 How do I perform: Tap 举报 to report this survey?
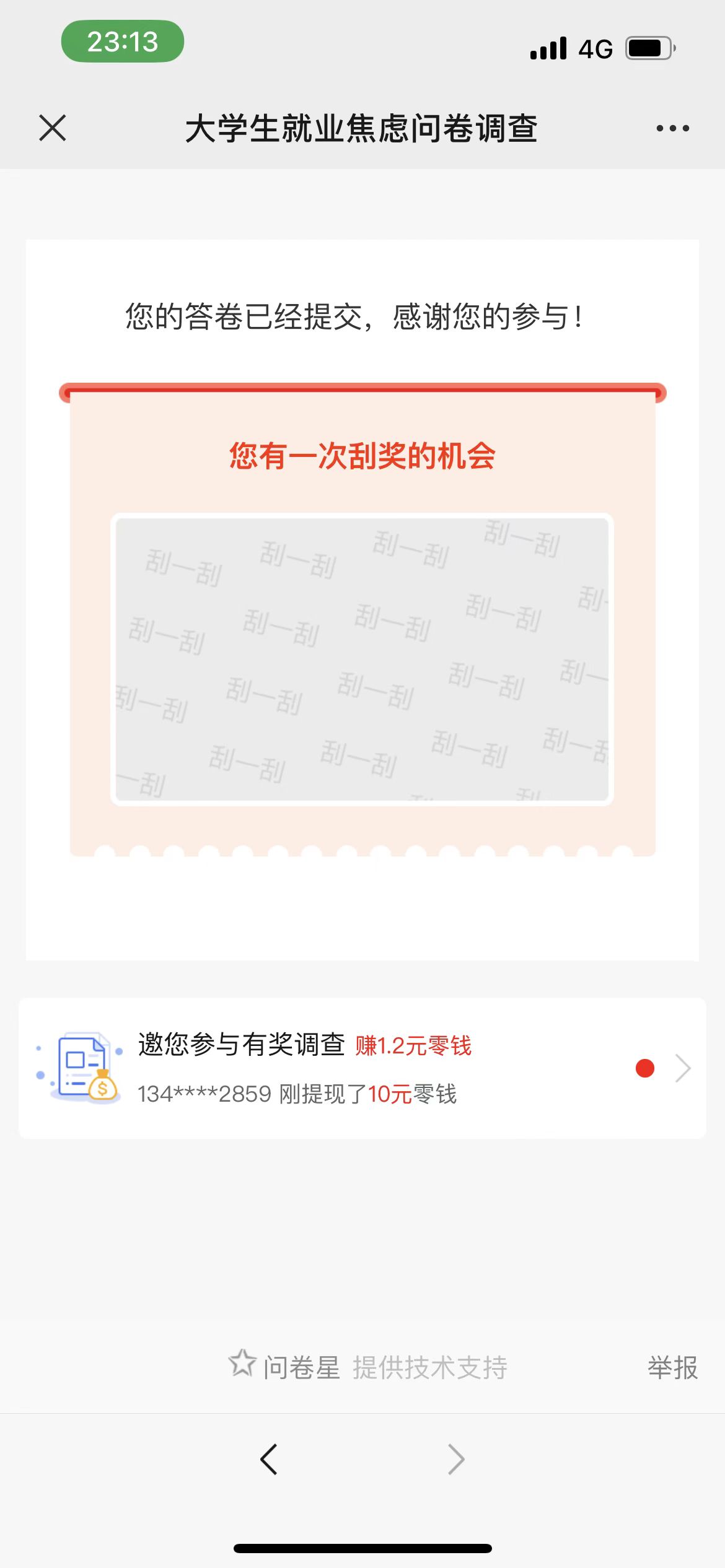(x=672, y=1367)
